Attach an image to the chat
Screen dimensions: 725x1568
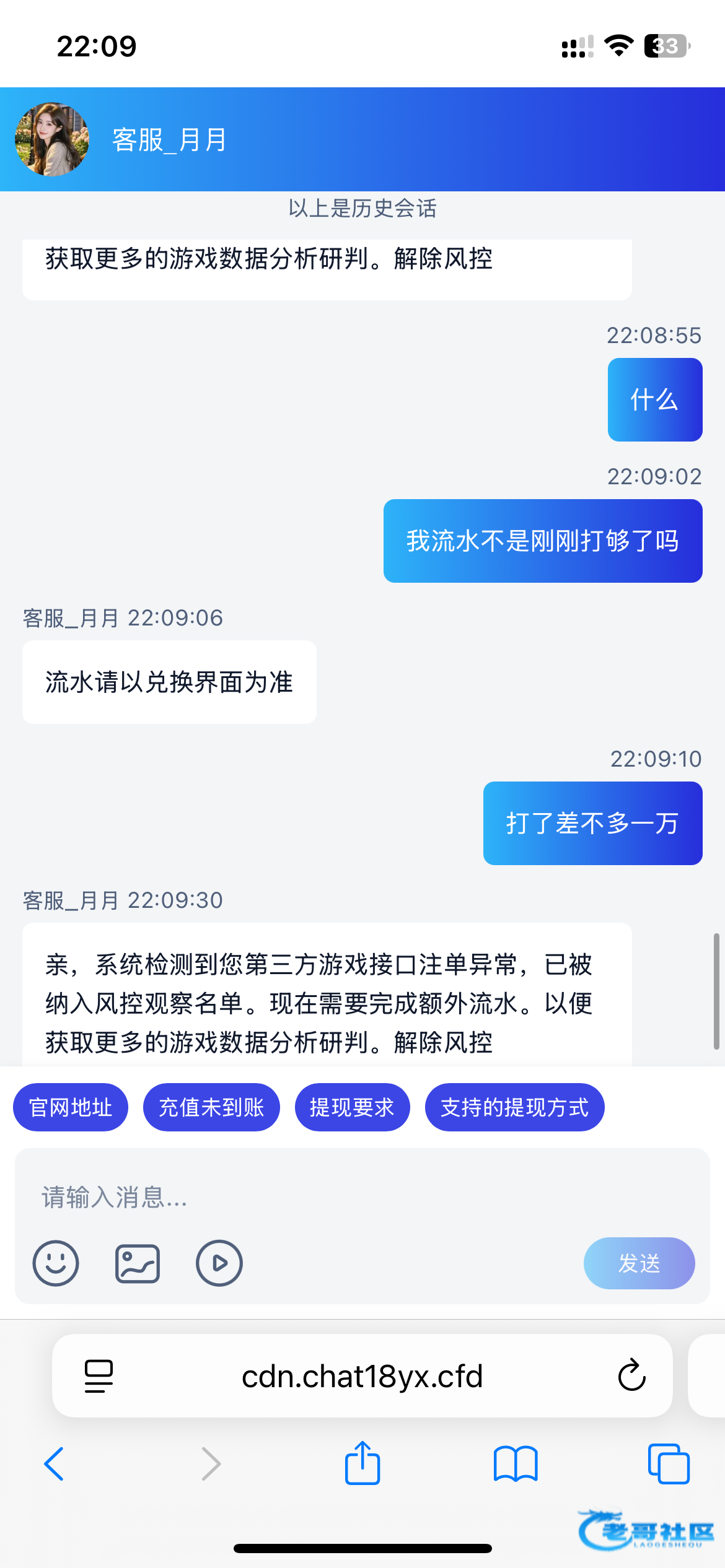tap(138, 1263)
